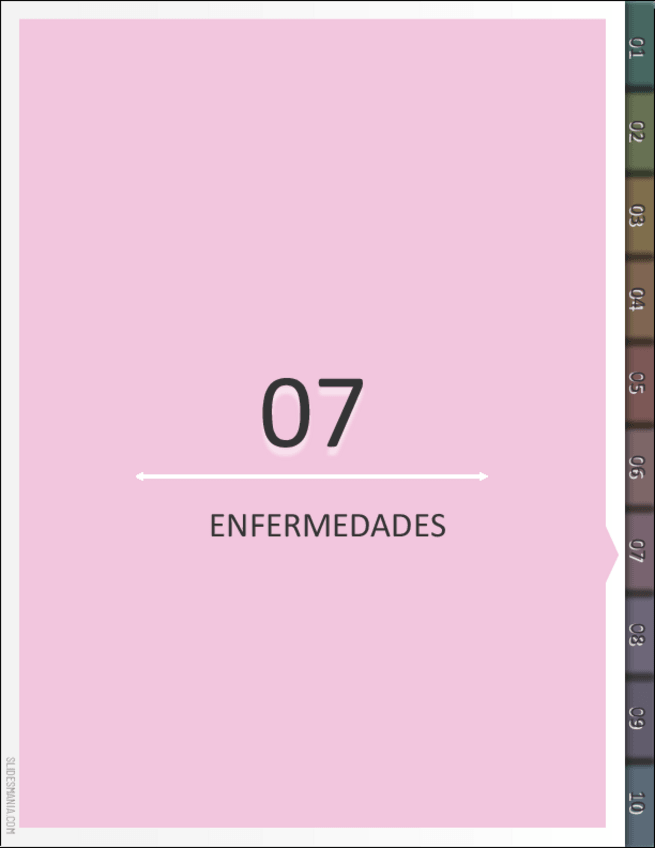Screen dimensions: 655x848
Task: Select section tab 05
Action: click(x=639, y=384)
